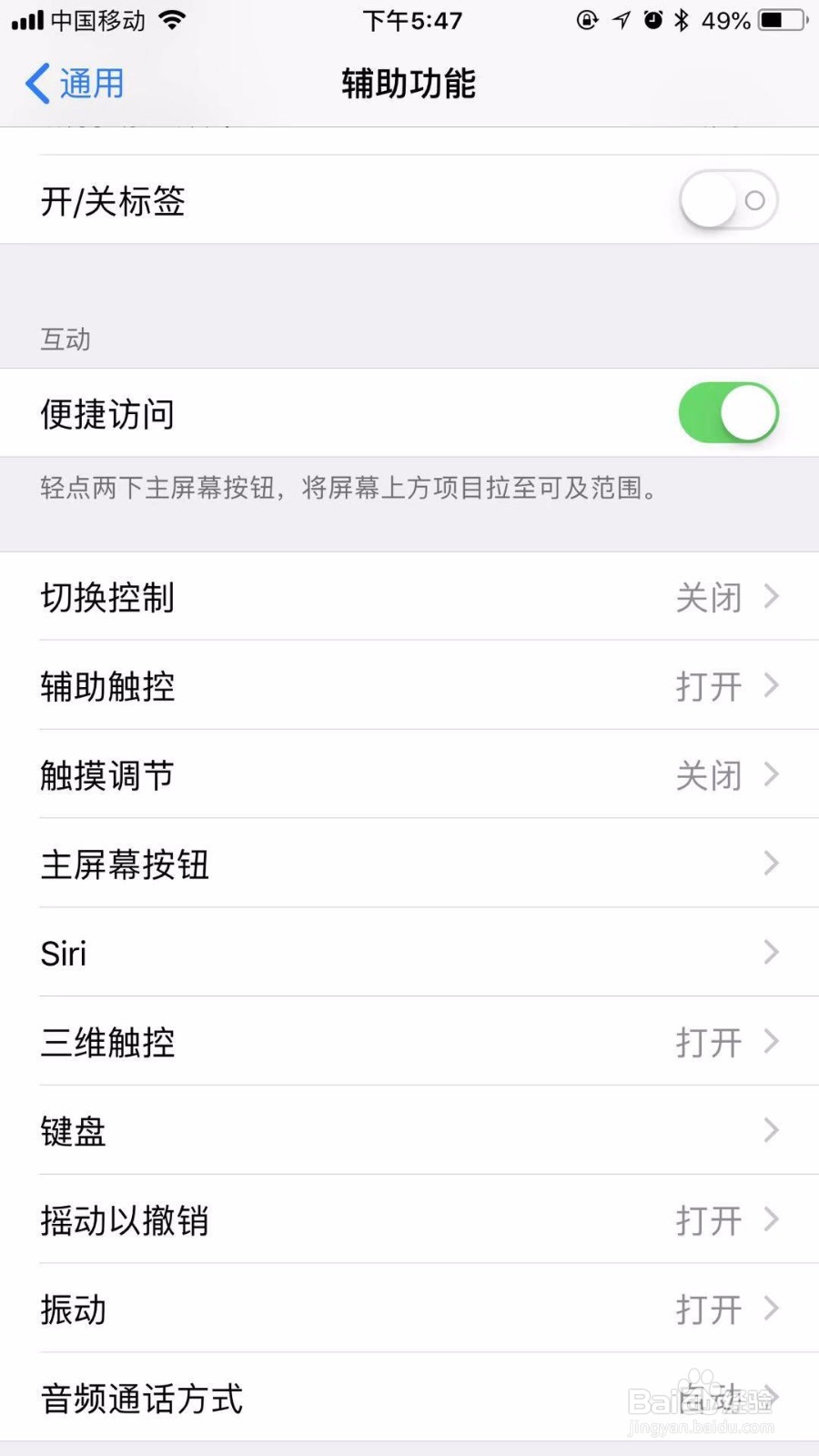Tap the location arrow icon in status bar
The height and width of the screenshot is (1456, 819).
click(x=622, y=20)
